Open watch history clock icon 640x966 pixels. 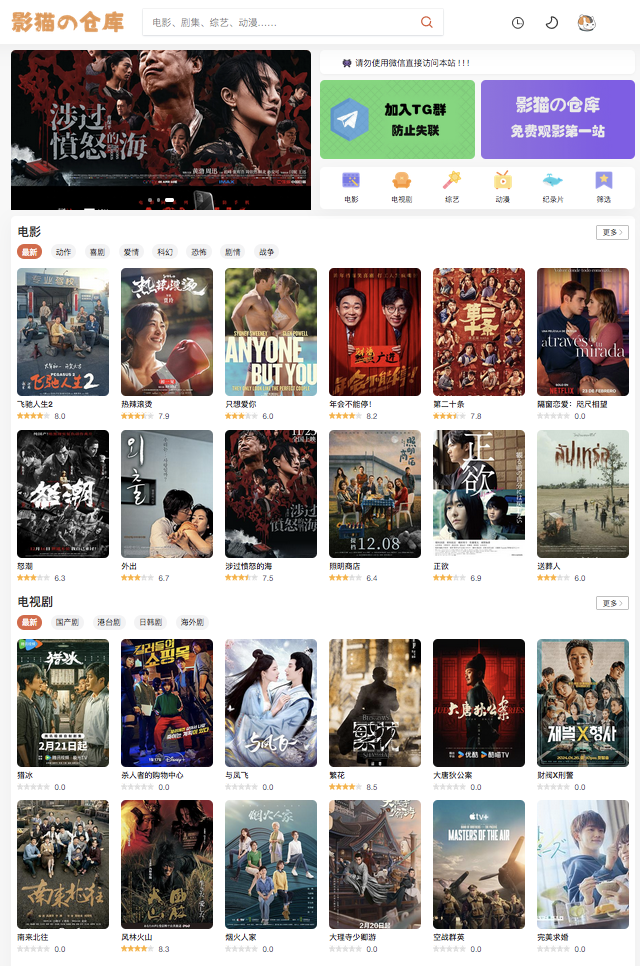tap(518, 22)
